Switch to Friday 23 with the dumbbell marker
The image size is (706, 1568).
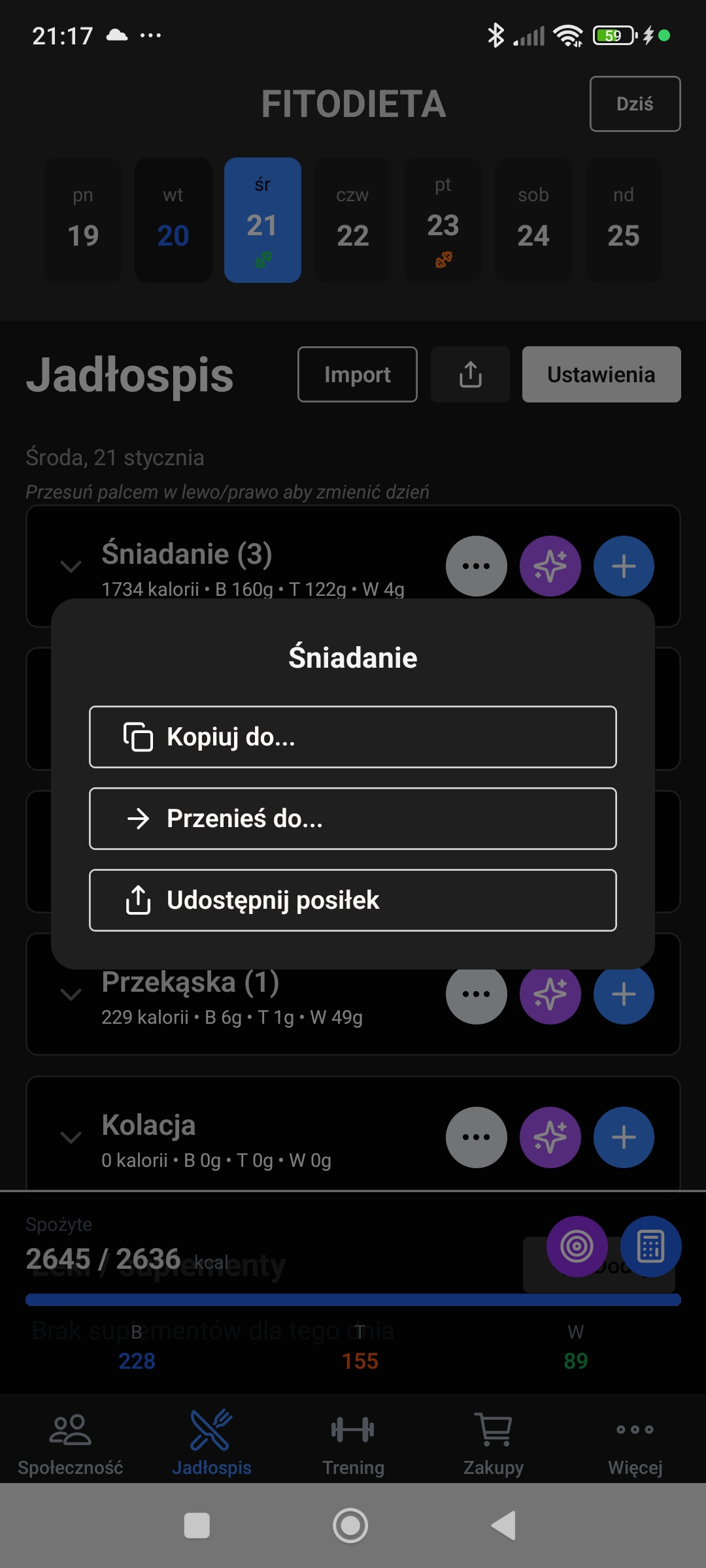pos(443,221)
